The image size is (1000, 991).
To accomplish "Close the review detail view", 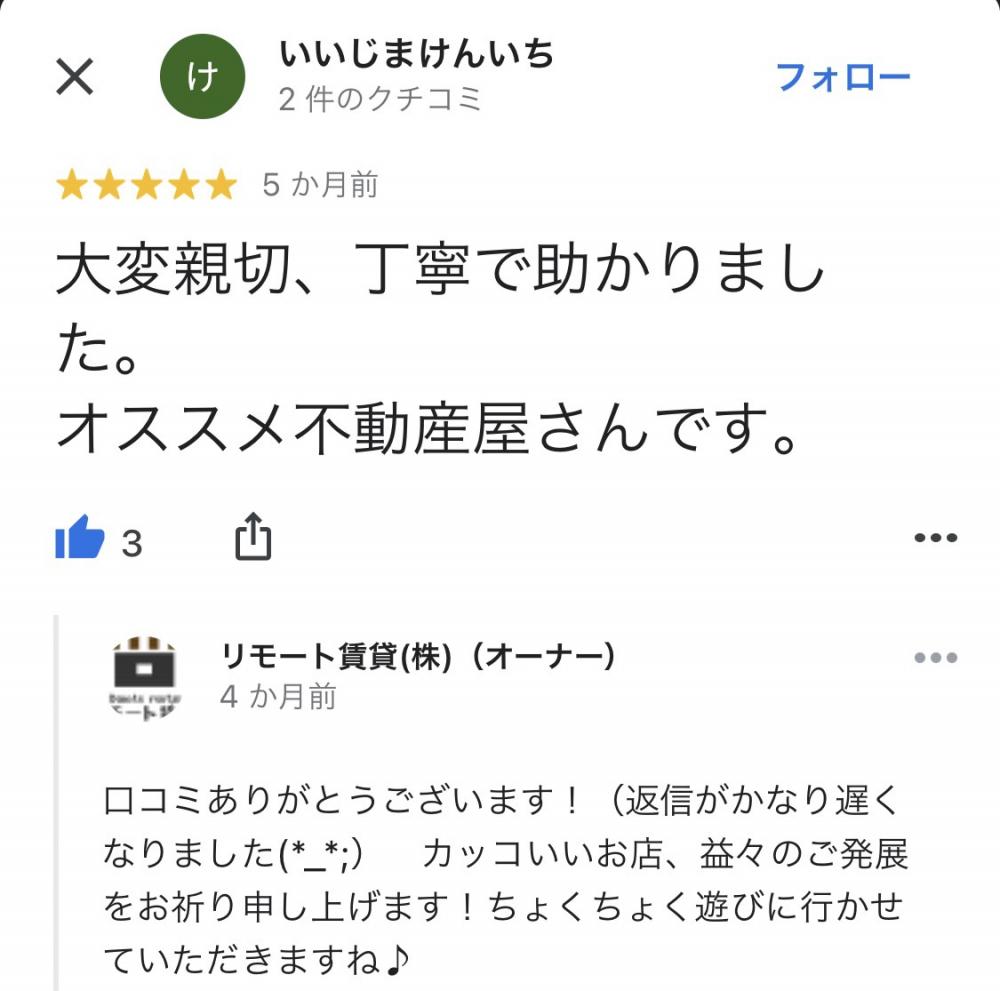I will [x=75, y=77].
